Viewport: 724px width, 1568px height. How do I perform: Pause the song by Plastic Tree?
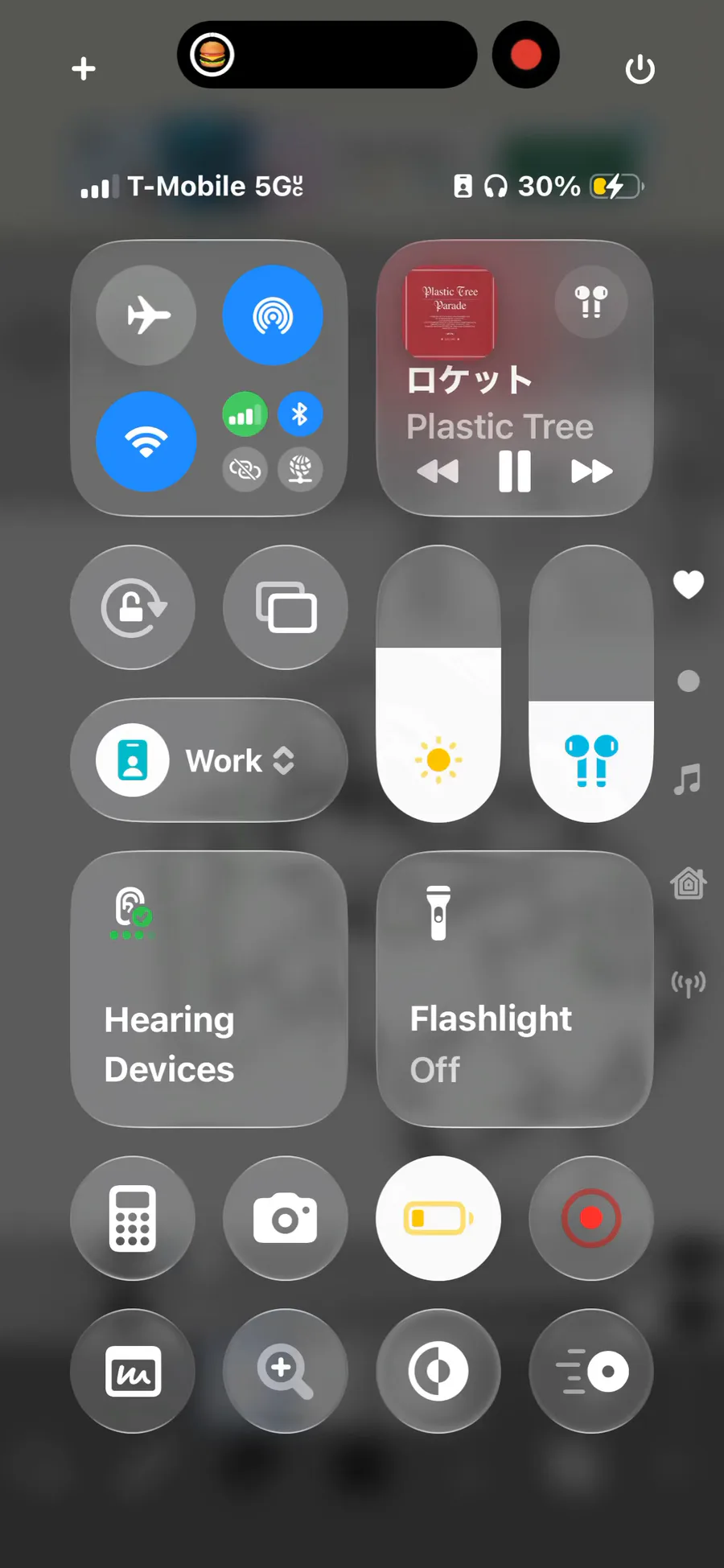tap(514, 471)
